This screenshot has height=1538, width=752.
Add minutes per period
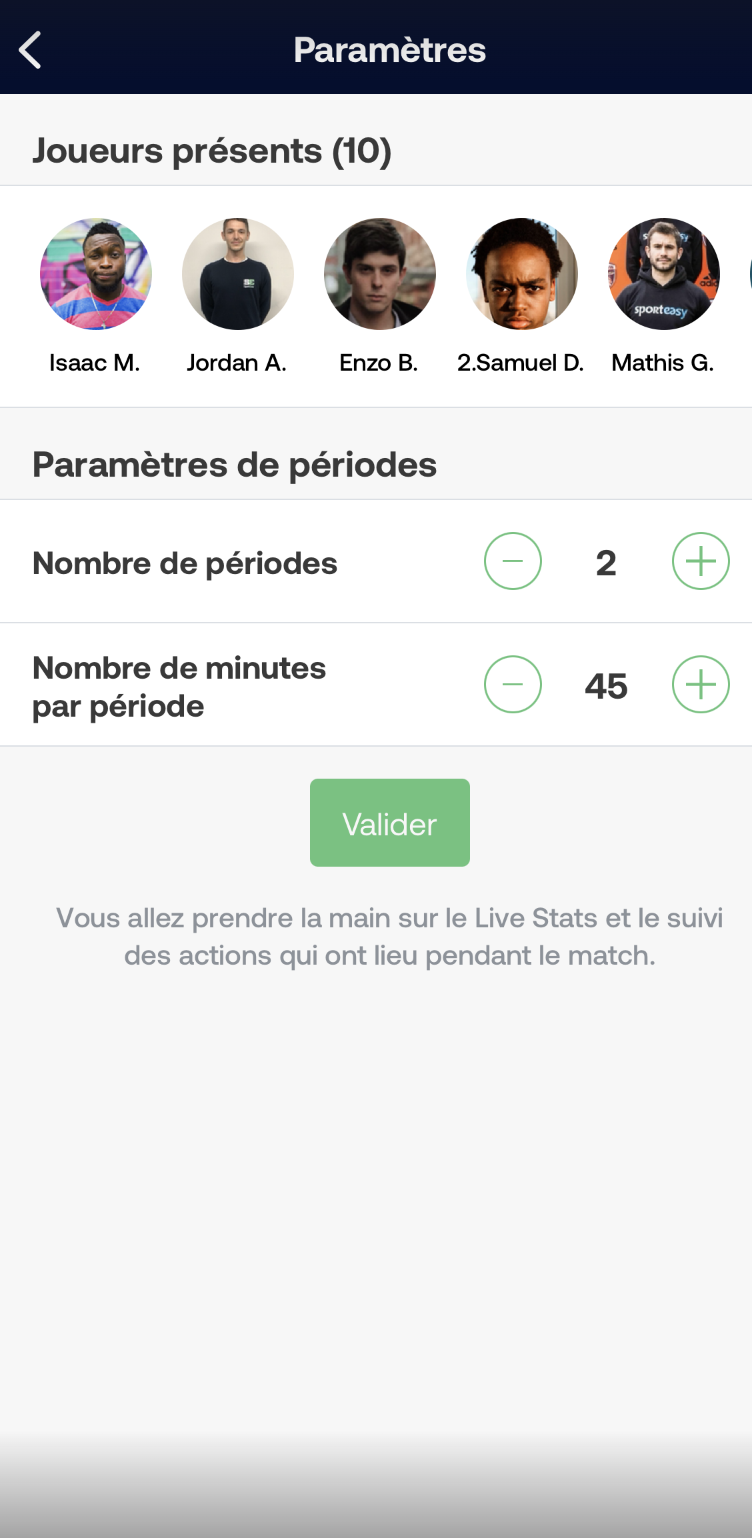701,685
